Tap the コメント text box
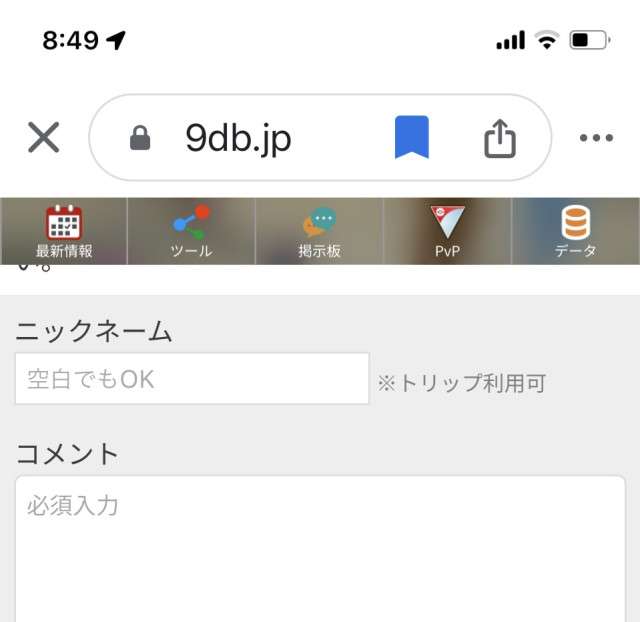 click(320, 548)
